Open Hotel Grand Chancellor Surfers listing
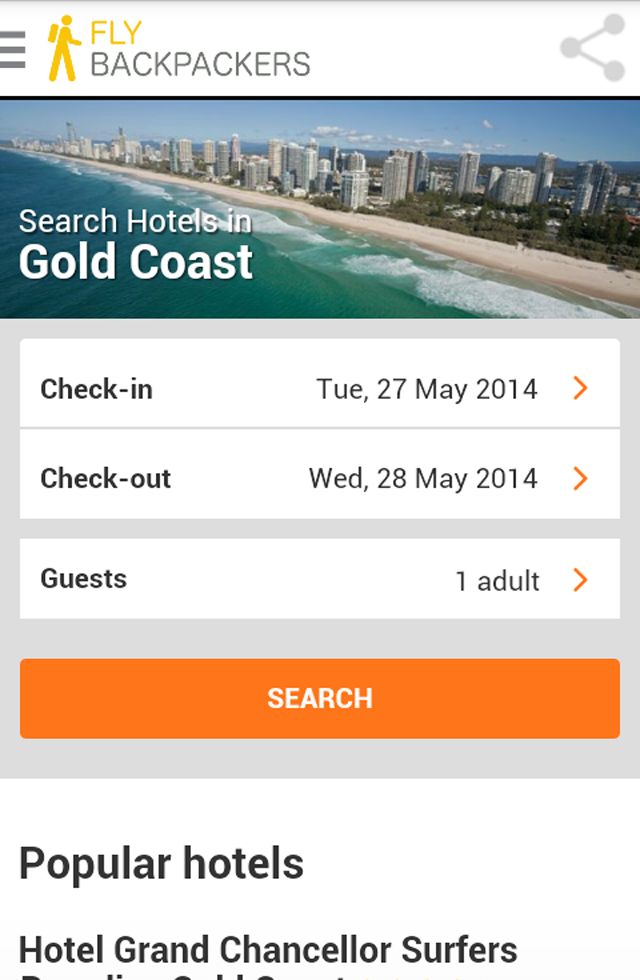The image size is (640, 980). tap(268, 950)
